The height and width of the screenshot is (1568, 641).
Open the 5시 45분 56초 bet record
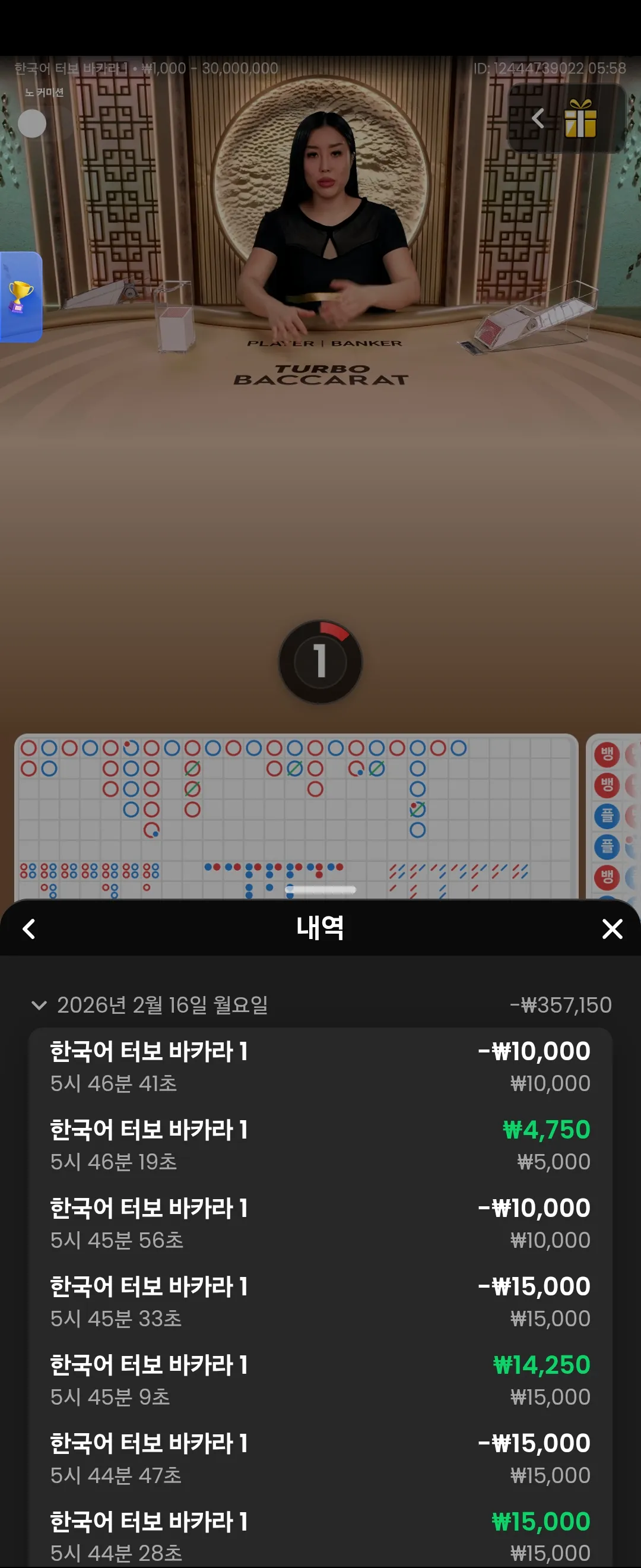pyautogui.click(x=320, y=1224)
